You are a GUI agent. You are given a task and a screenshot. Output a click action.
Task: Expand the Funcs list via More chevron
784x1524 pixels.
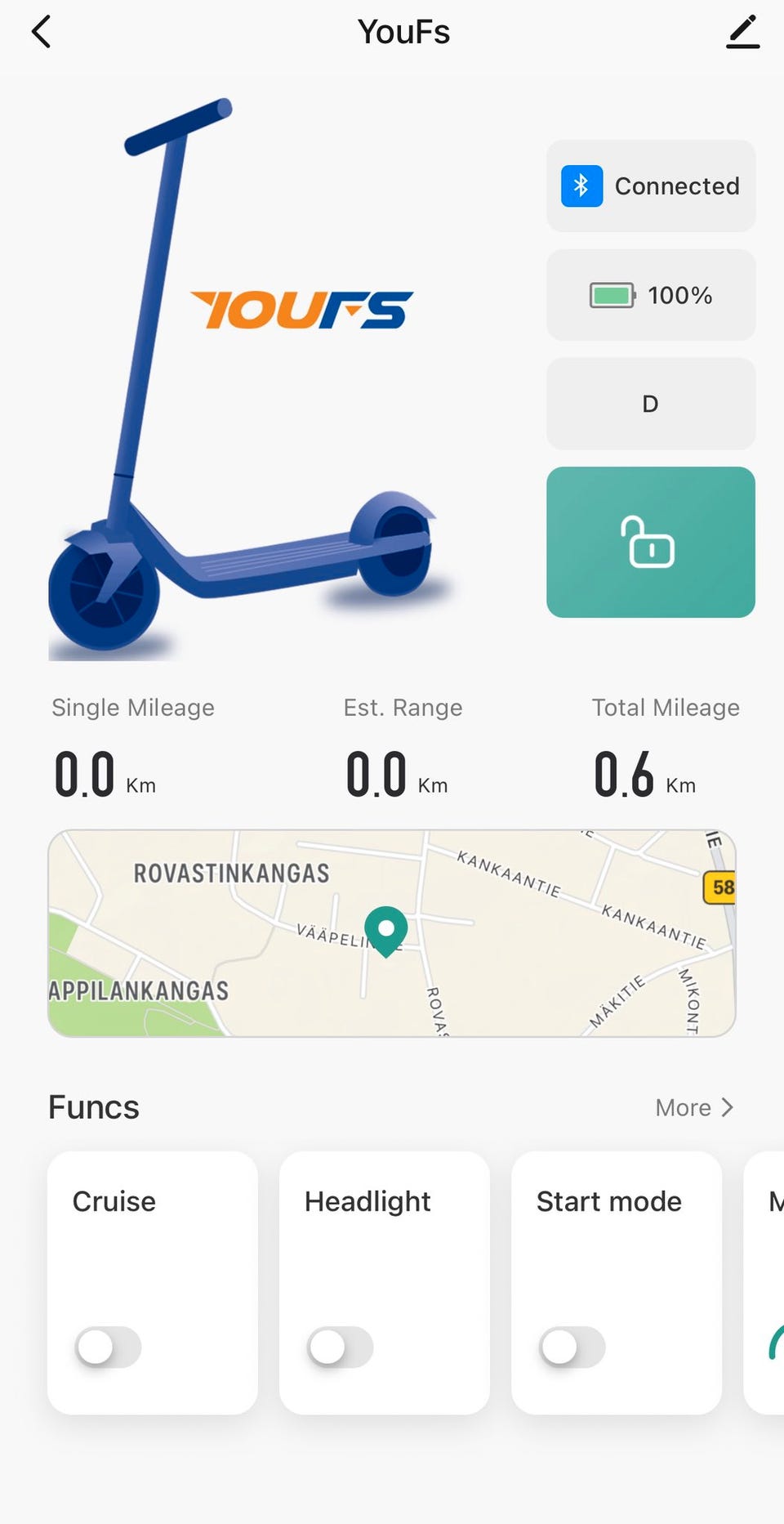coord(726,1107)
